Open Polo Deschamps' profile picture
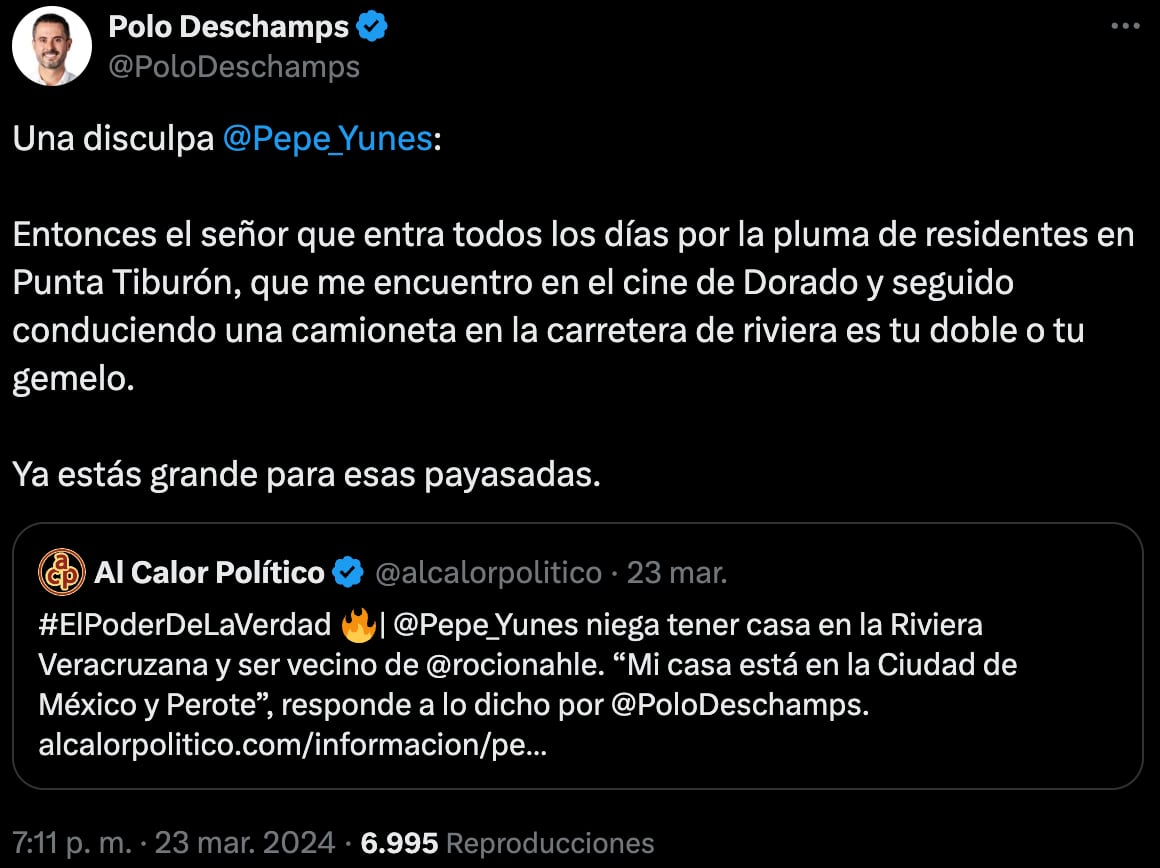The height and width of the screenshot is (868, 1160). pos(52,46)
